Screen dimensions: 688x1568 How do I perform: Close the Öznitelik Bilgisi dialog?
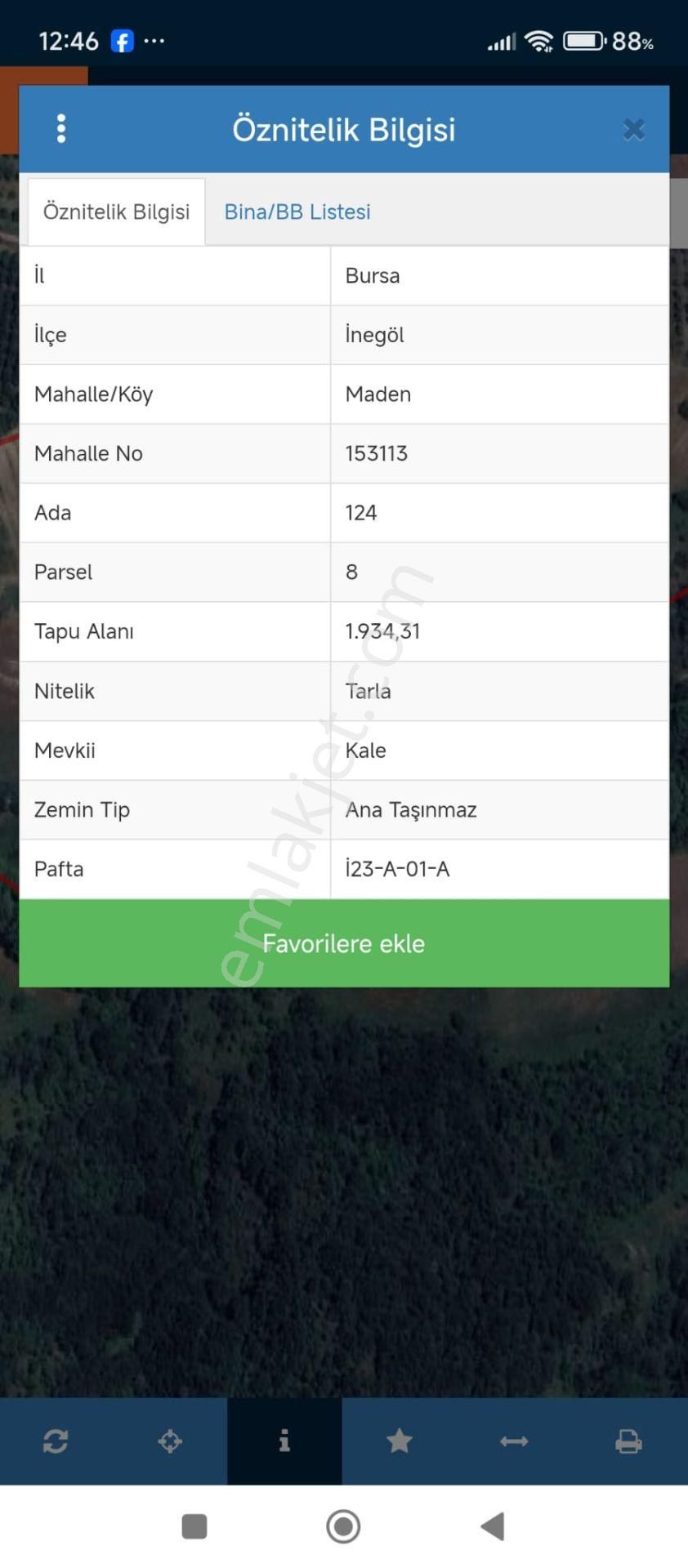coord(633,129)
